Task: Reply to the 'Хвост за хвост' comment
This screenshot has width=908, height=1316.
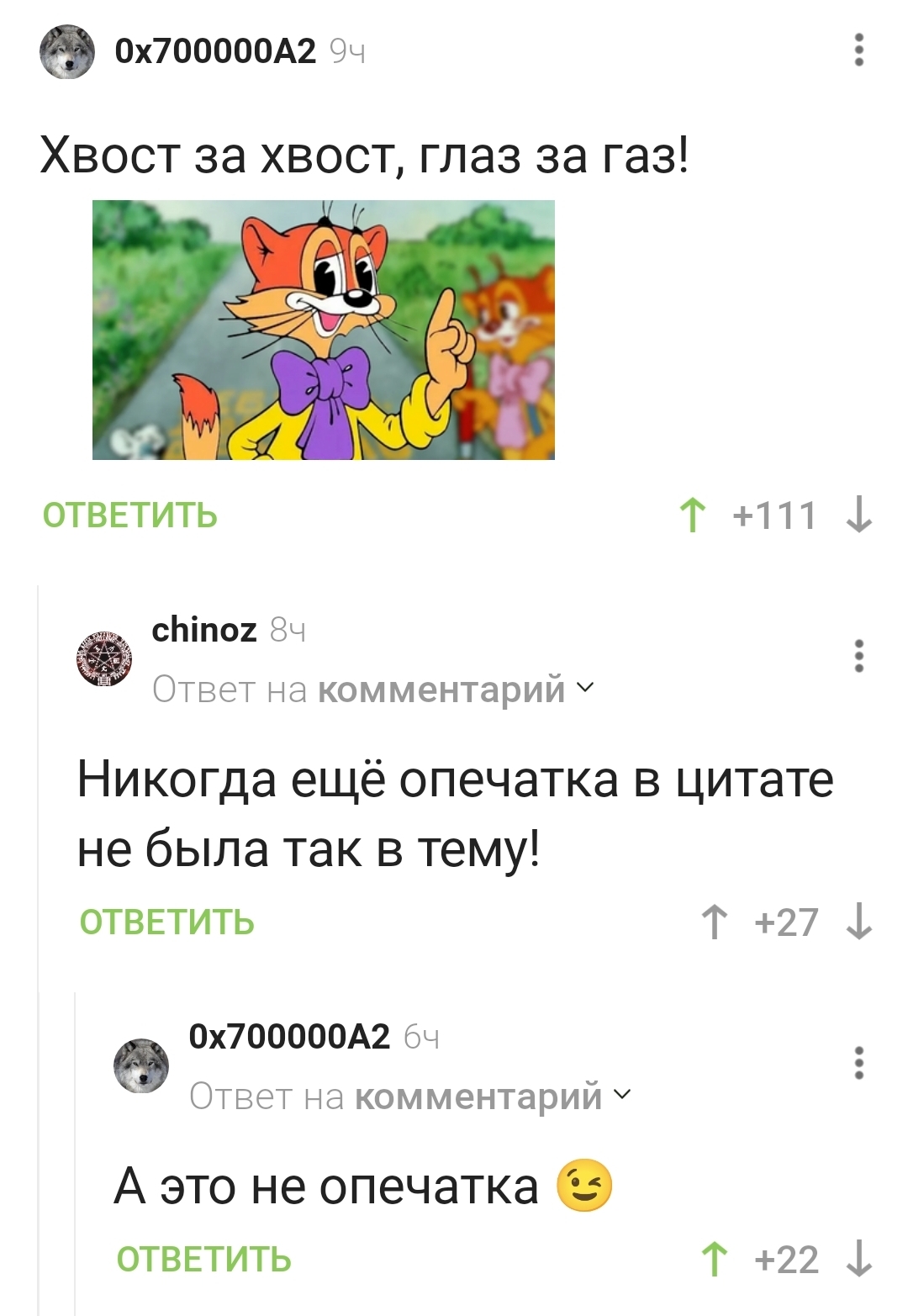Action: coord(129,515)
